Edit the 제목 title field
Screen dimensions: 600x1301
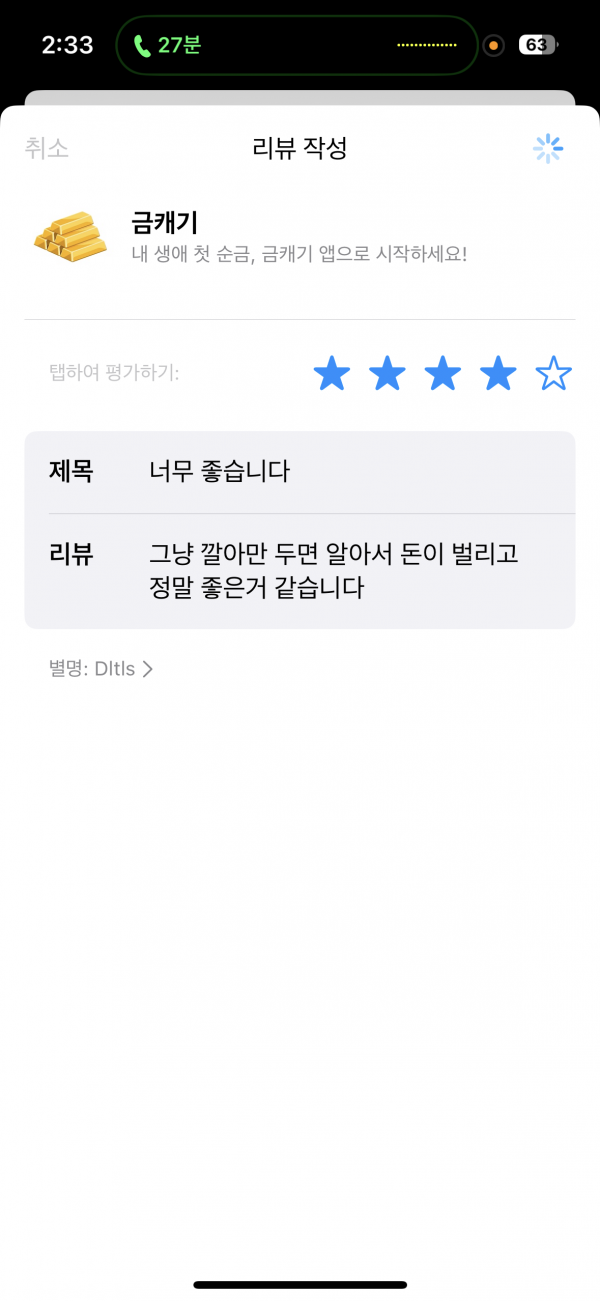[300, 472]
